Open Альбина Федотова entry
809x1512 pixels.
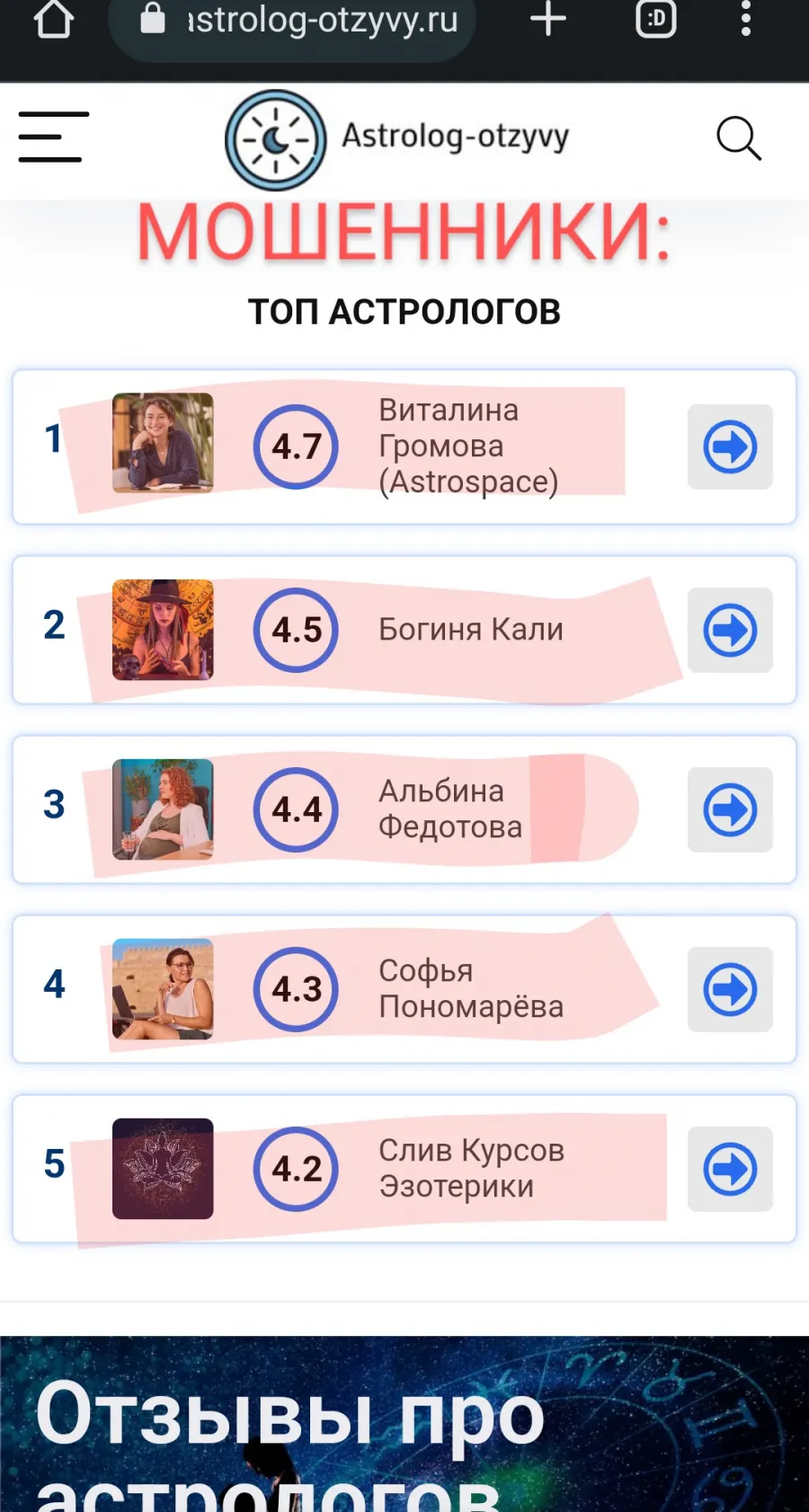pyautogui.click(x=404, y=809)
